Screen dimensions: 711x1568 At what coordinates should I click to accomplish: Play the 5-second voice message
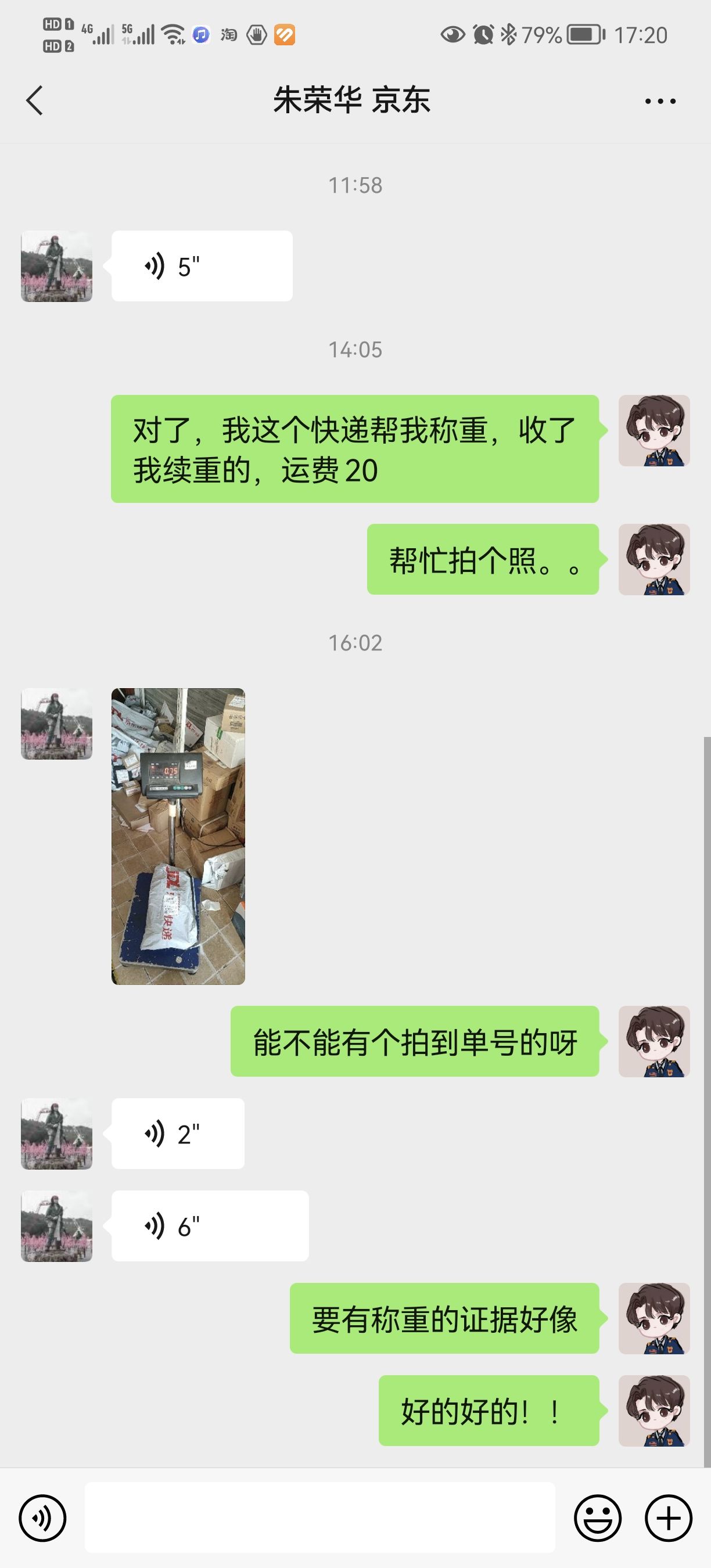202,266
